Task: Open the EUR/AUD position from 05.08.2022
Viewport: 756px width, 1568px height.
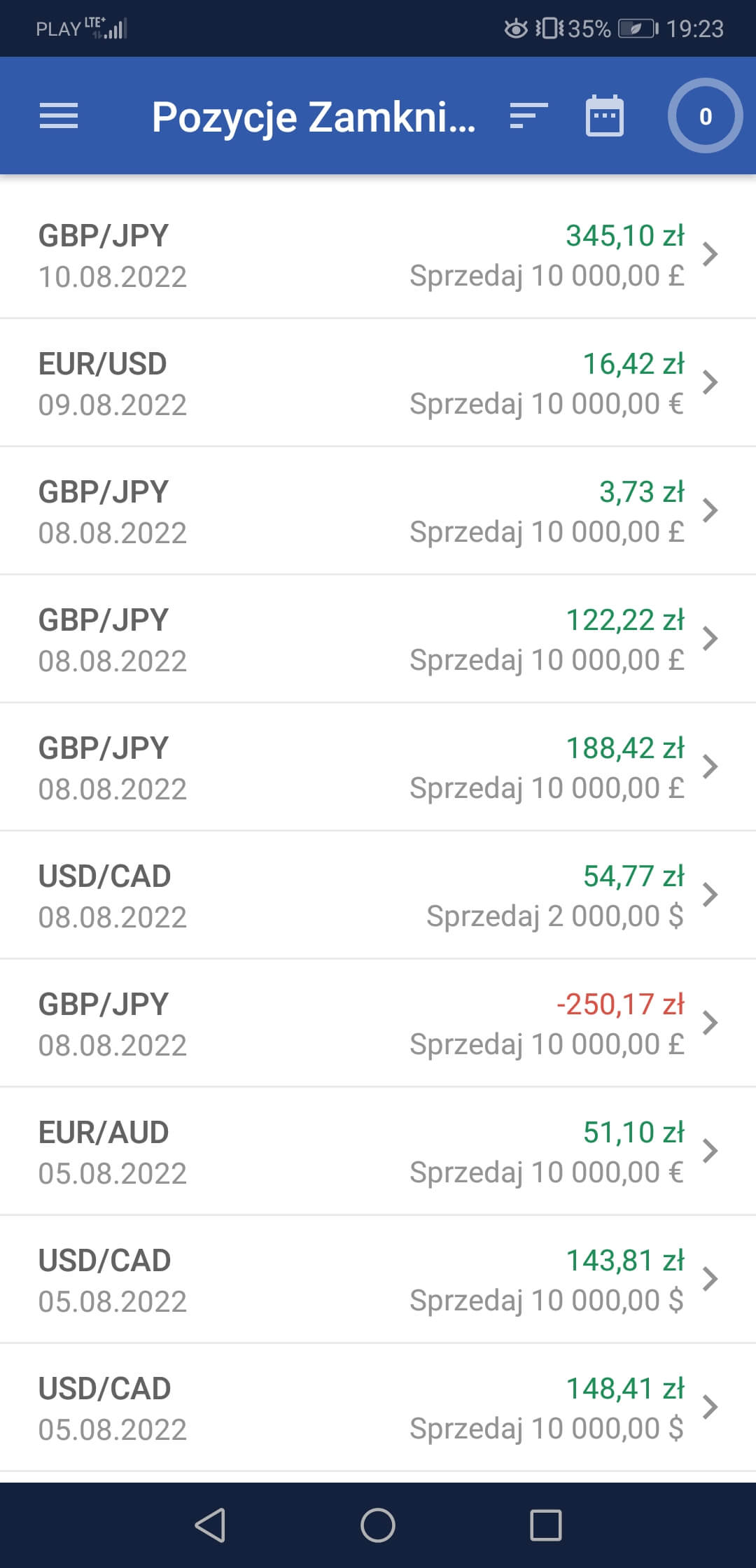Action: [x=378, y=1151]
